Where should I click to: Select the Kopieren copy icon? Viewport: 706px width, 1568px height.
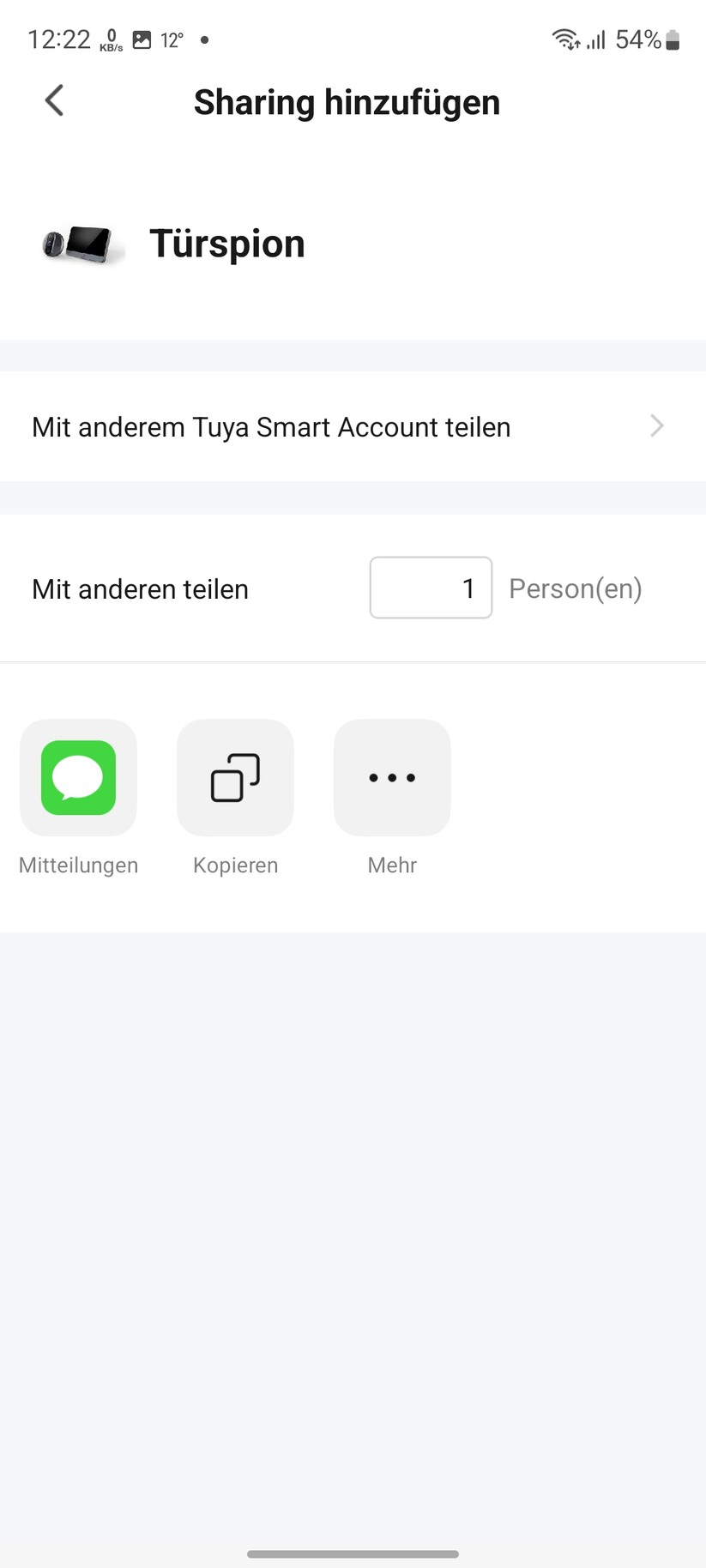tap(234, 777)
